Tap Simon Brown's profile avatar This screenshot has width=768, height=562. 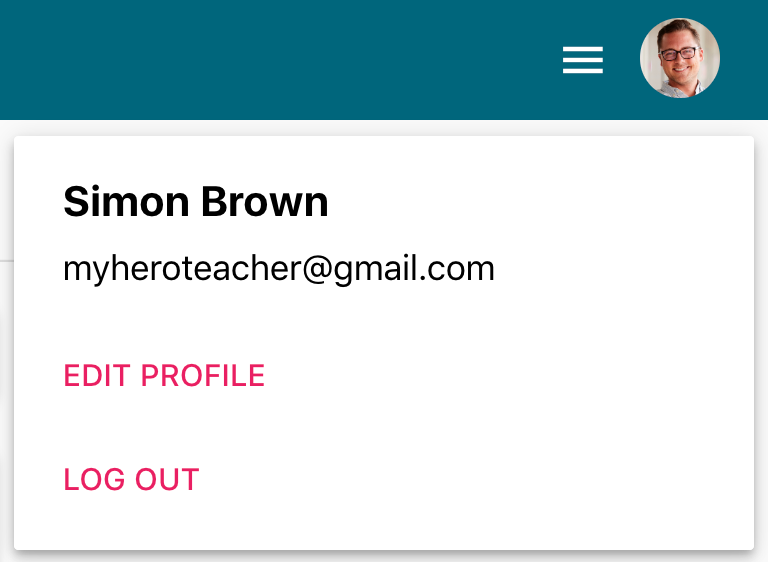679,58
